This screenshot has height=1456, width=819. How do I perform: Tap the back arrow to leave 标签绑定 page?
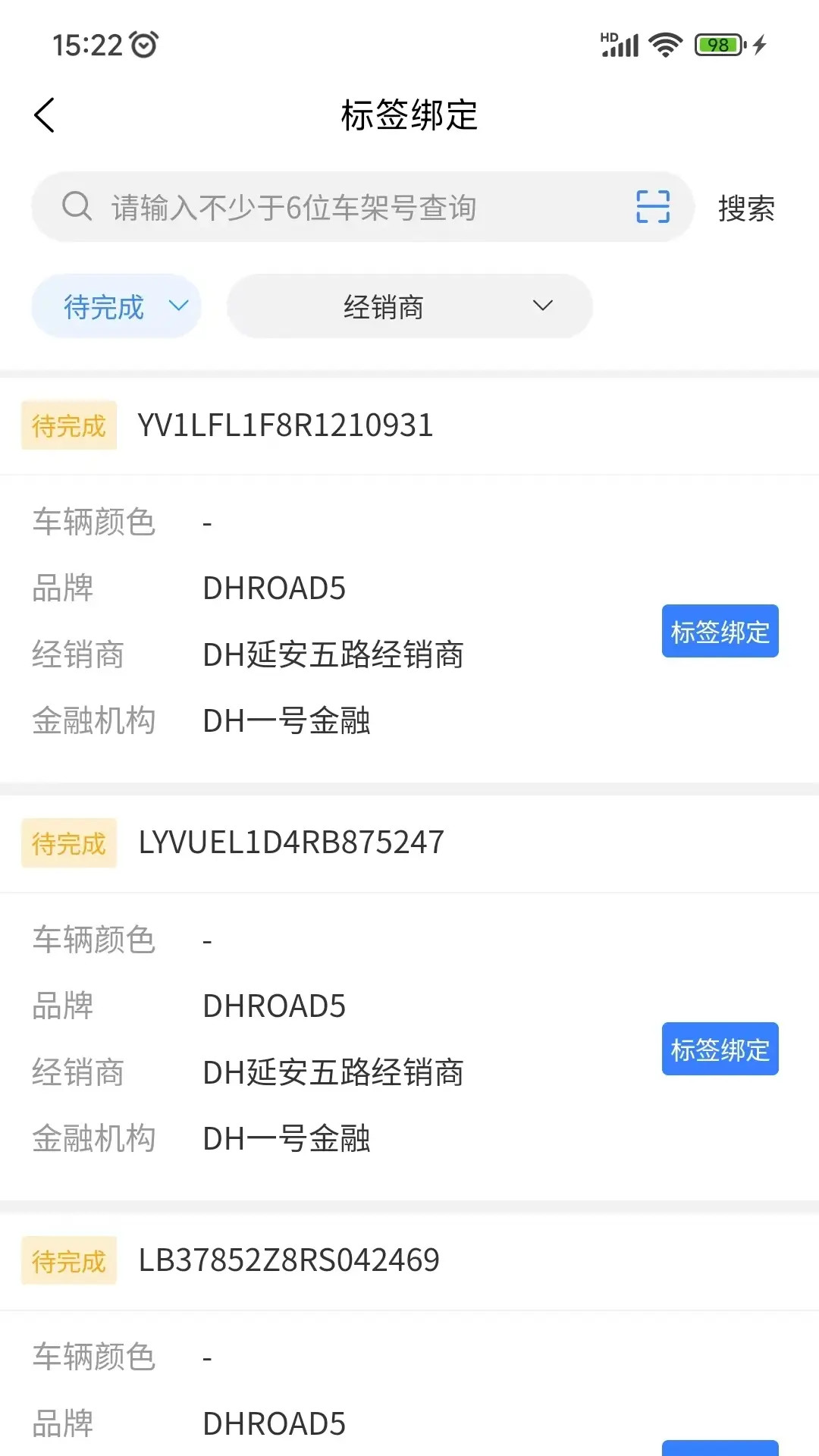pos(45,115)
